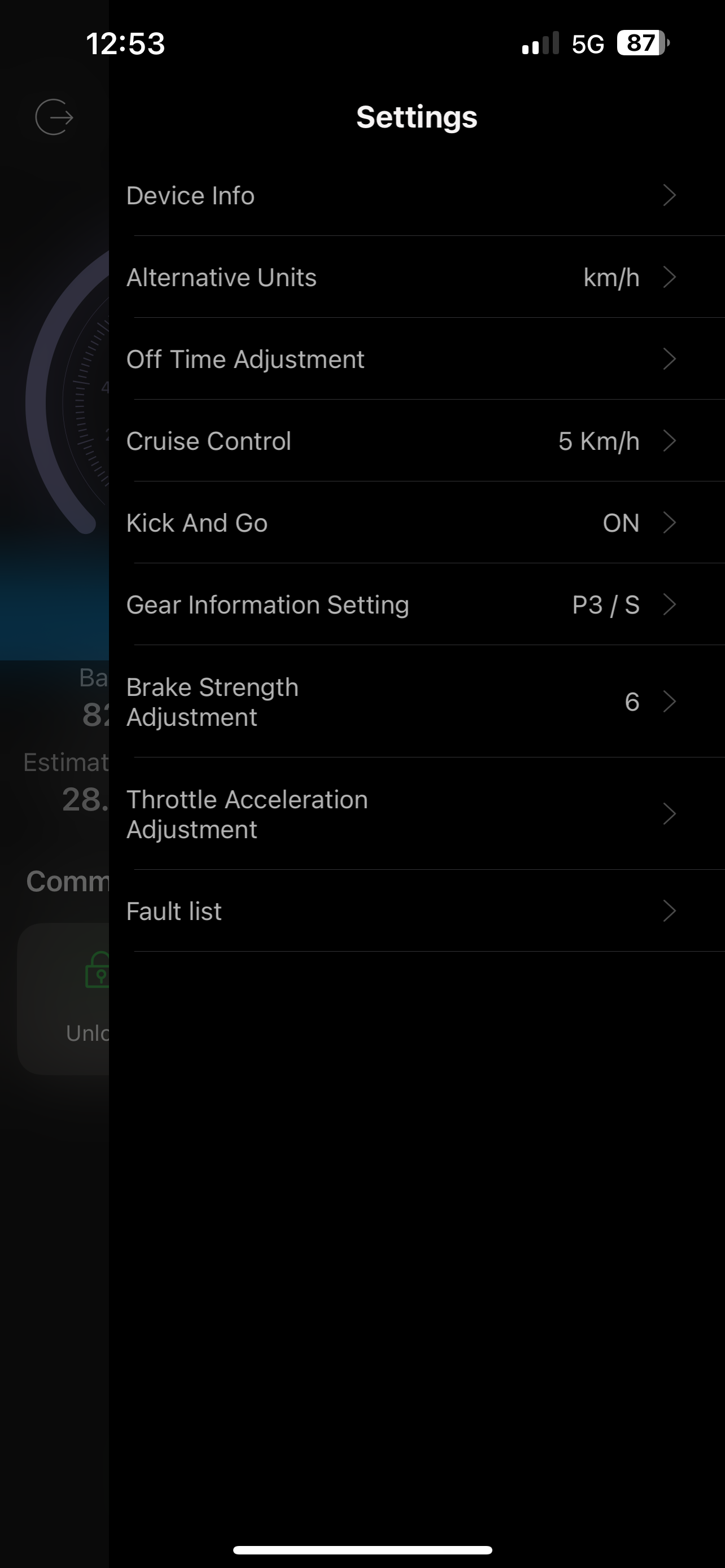This screenshot has height=1568, width=725.
Task: Toggle Kick And Go off
Action: pos(621,522)
